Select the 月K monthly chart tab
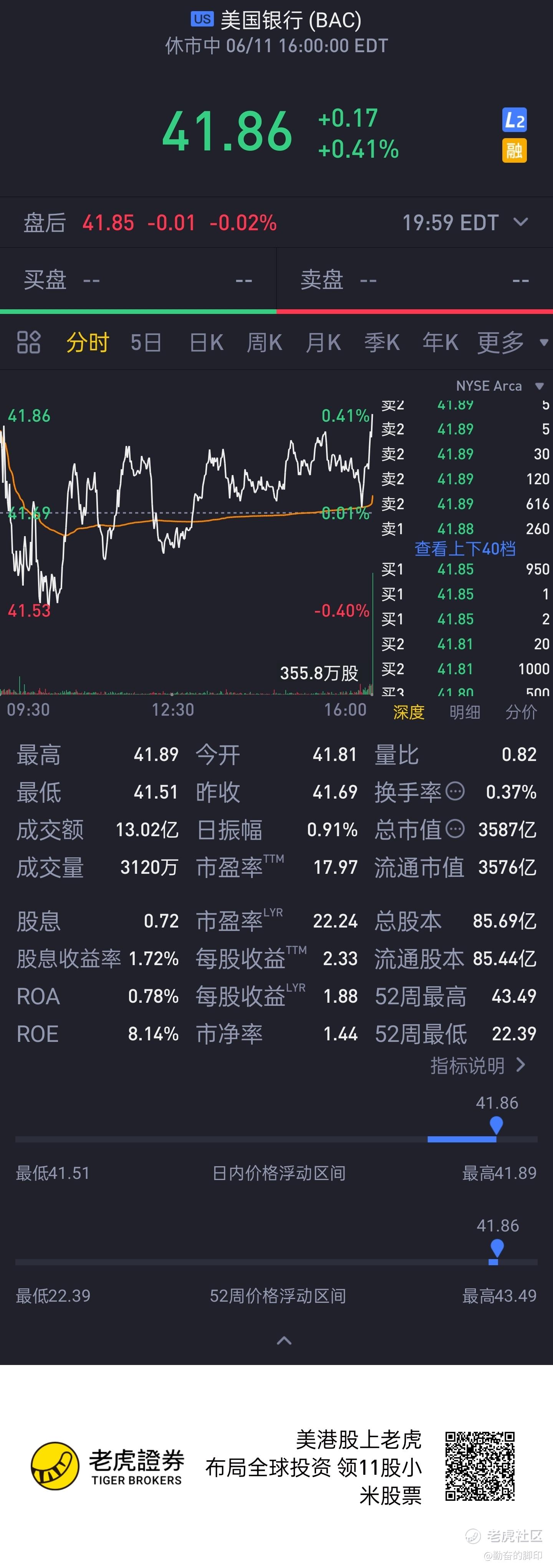553x1568 pixels. [323, 343]
